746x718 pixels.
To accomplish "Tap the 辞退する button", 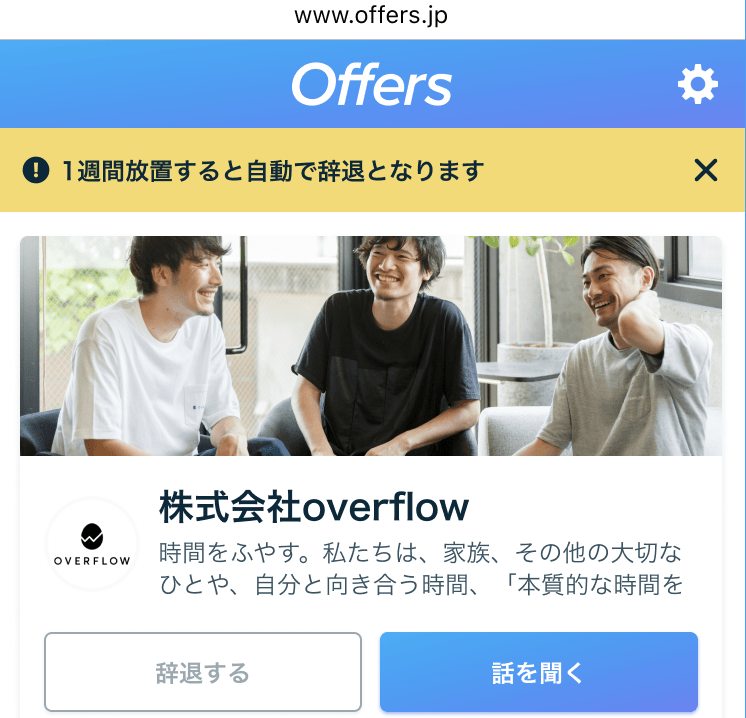I will (x=203, y=672).
